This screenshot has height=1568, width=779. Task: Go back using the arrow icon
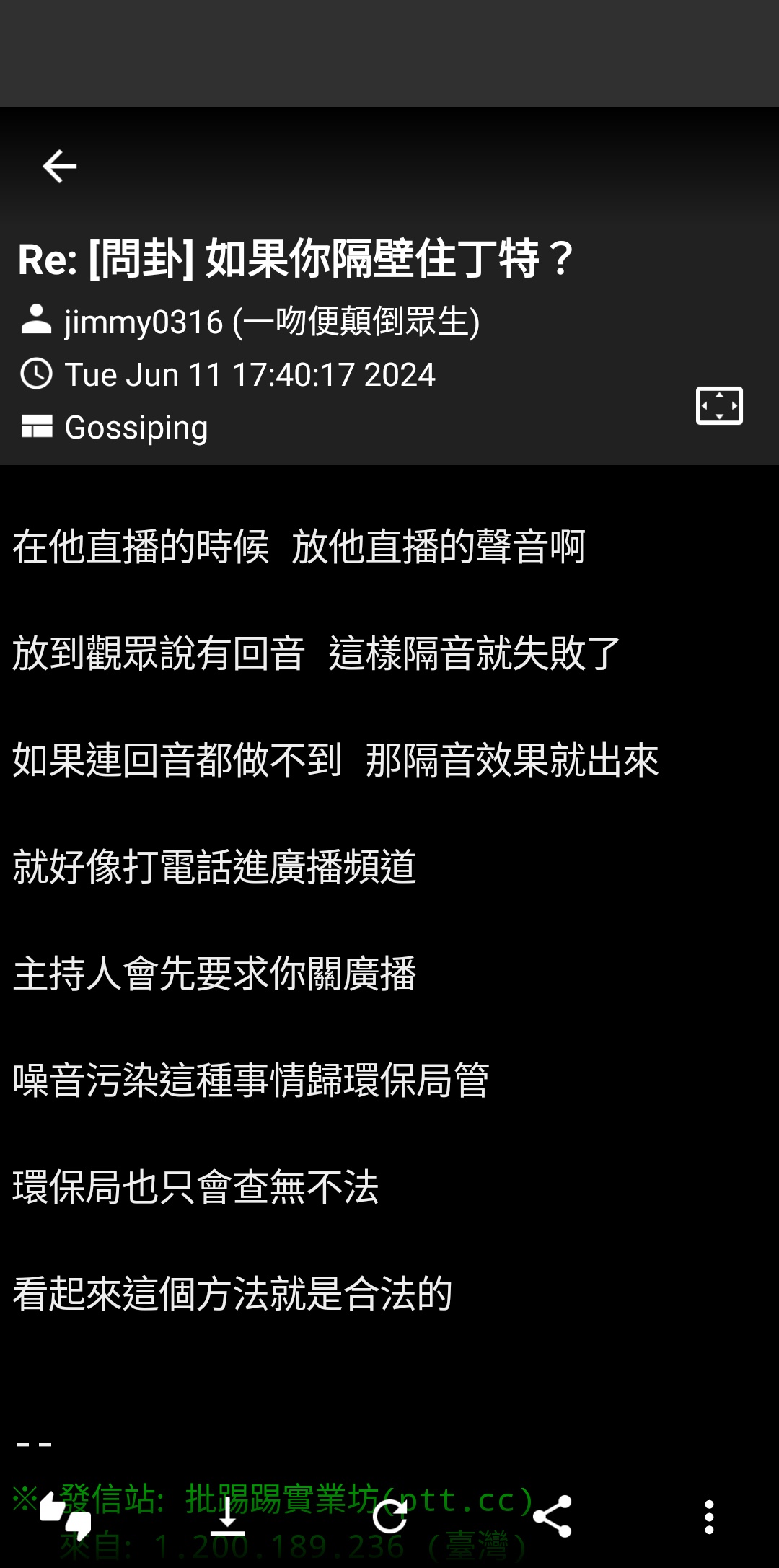(x=60, y=167)
